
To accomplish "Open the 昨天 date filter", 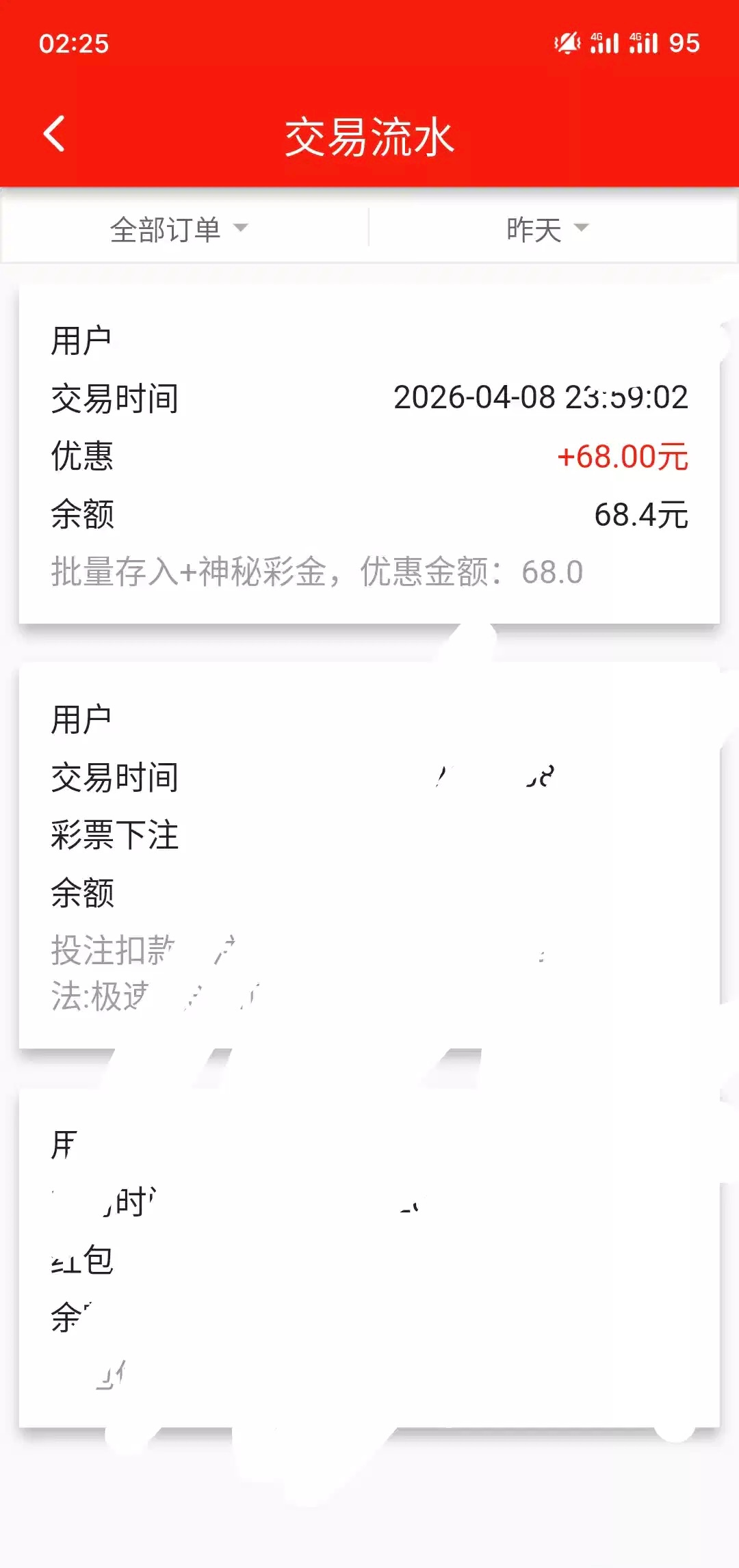I will (x=547, y=229).
